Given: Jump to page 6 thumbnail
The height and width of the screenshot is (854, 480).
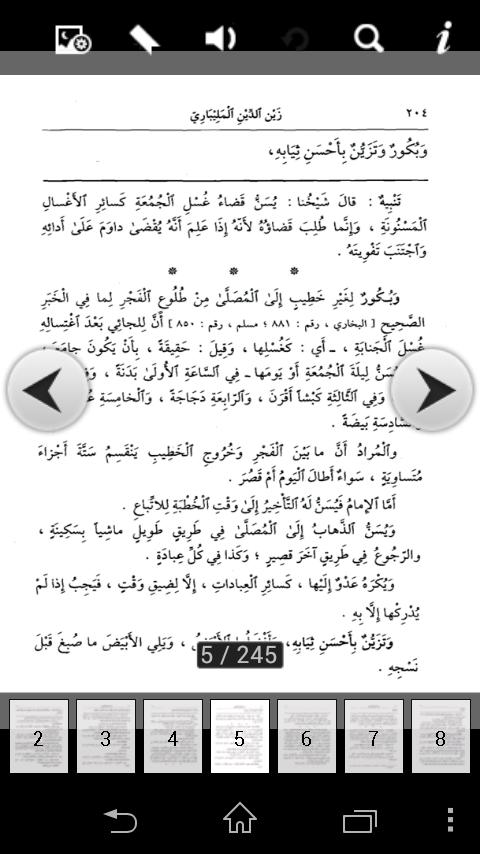Looking at the screenshot, I should click(x=307, y=736).
